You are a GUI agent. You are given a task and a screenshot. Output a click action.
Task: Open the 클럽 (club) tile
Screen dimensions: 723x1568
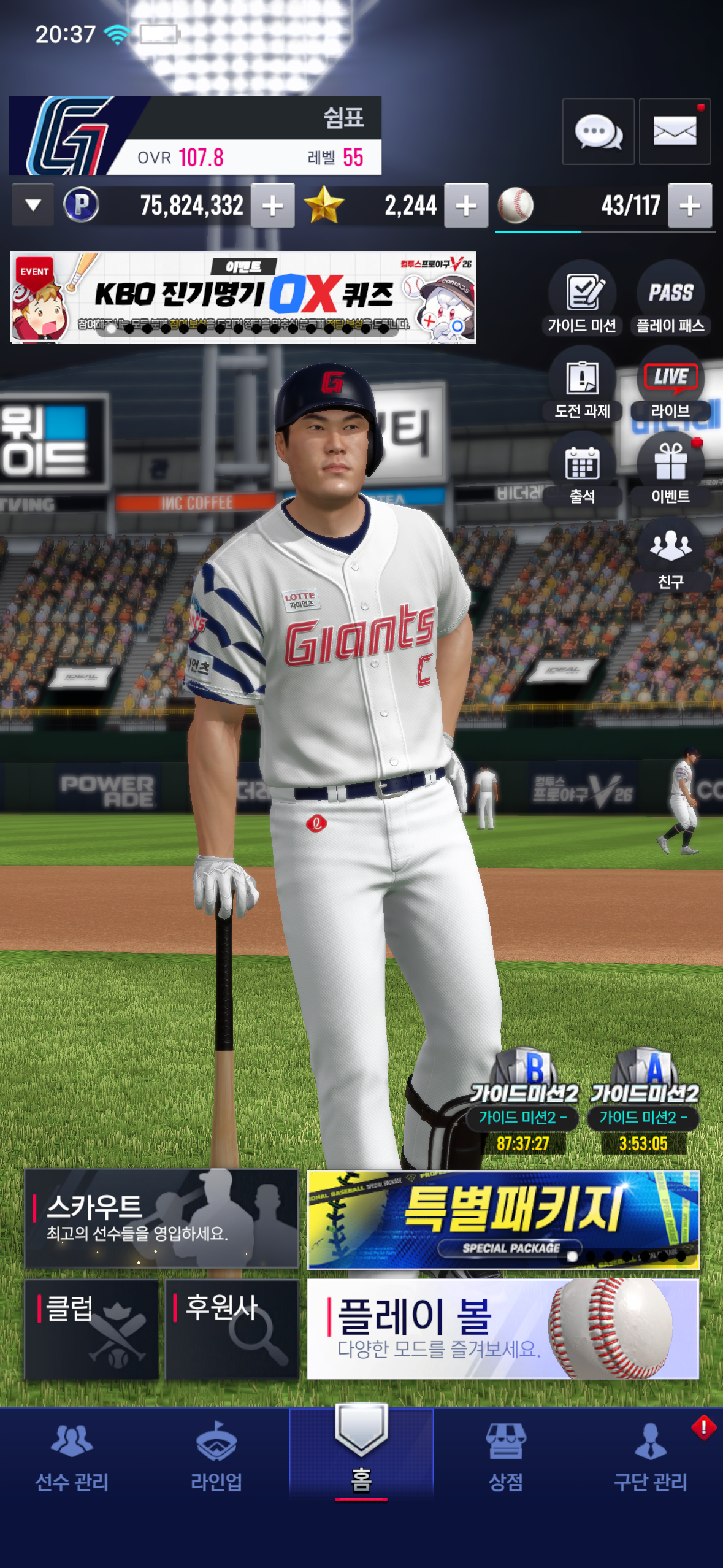[x=91, y=1329]
